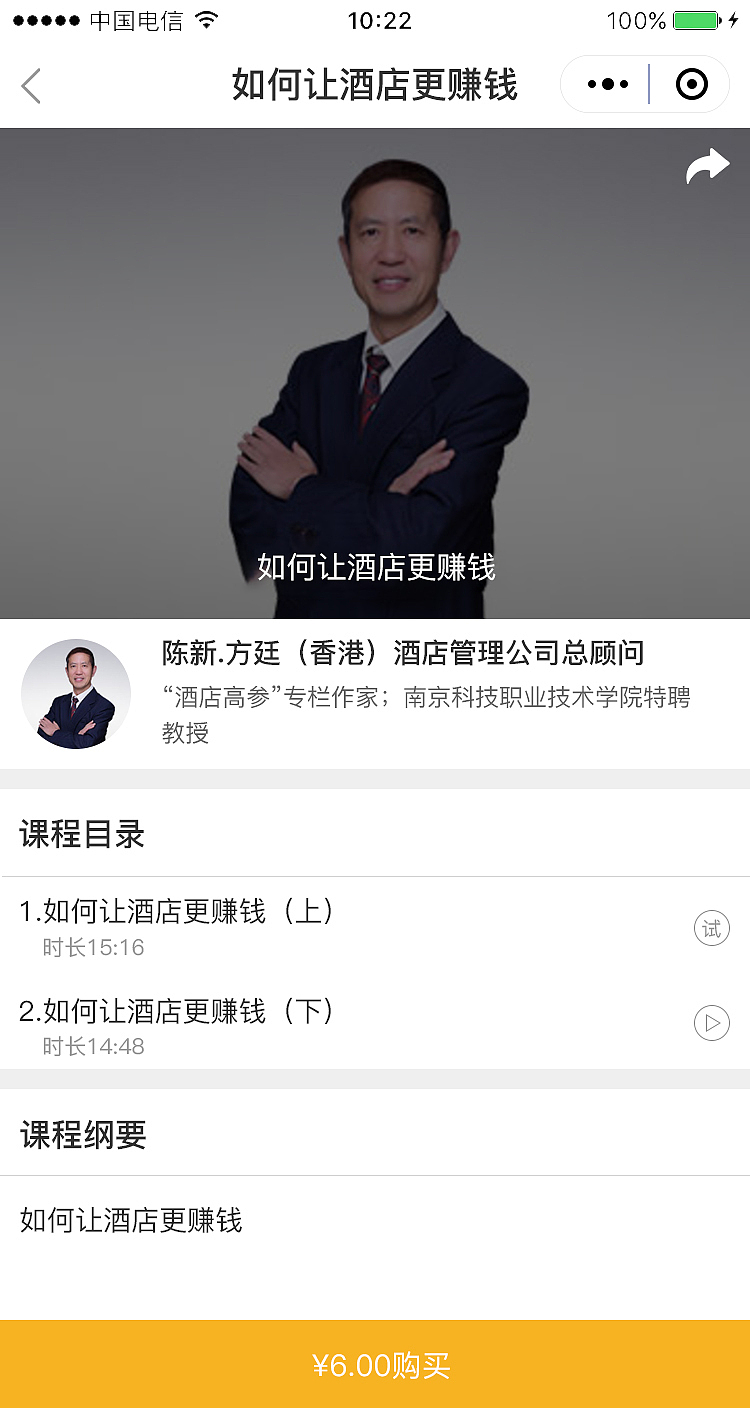
Task: Tap the play icon next to lesson two
Action: 711,1023
